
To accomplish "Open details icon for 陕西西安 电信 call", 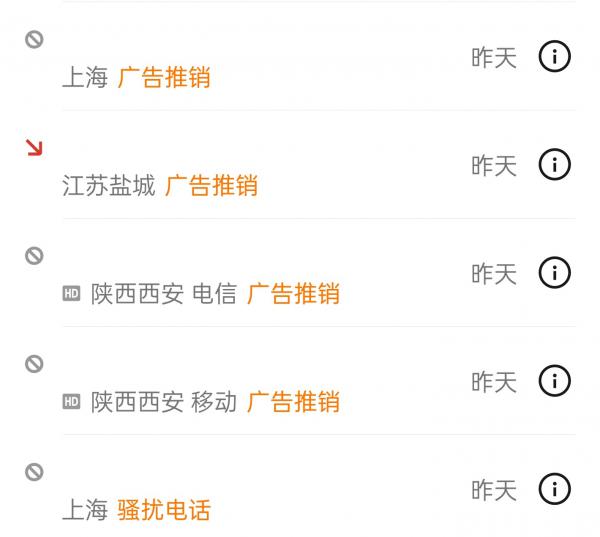I will (554, 273).
